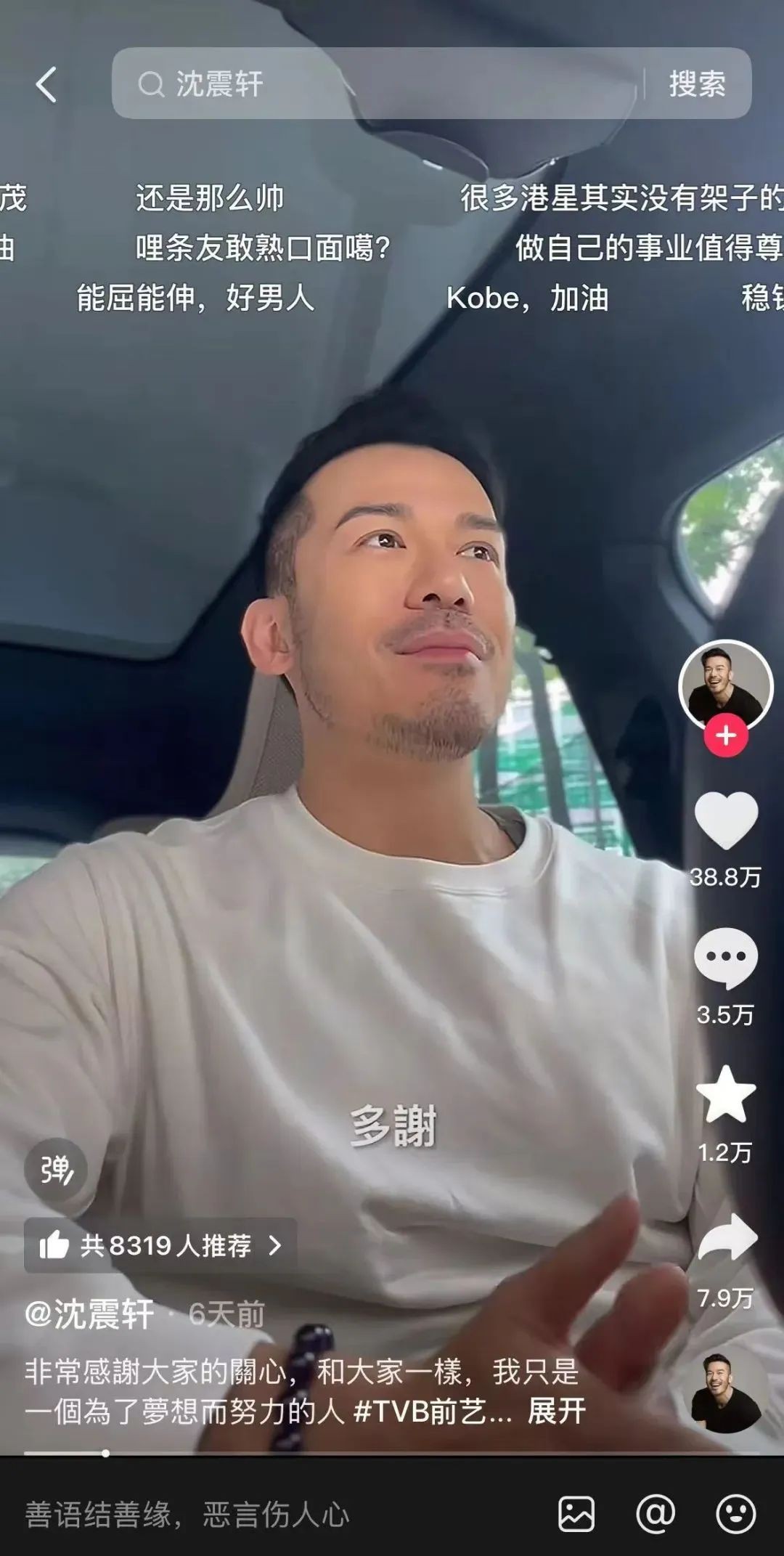The width and height of the screenshot is (784, 1556).
Task: Open the comments with the speech bubble
Action: tap(726, 957)
